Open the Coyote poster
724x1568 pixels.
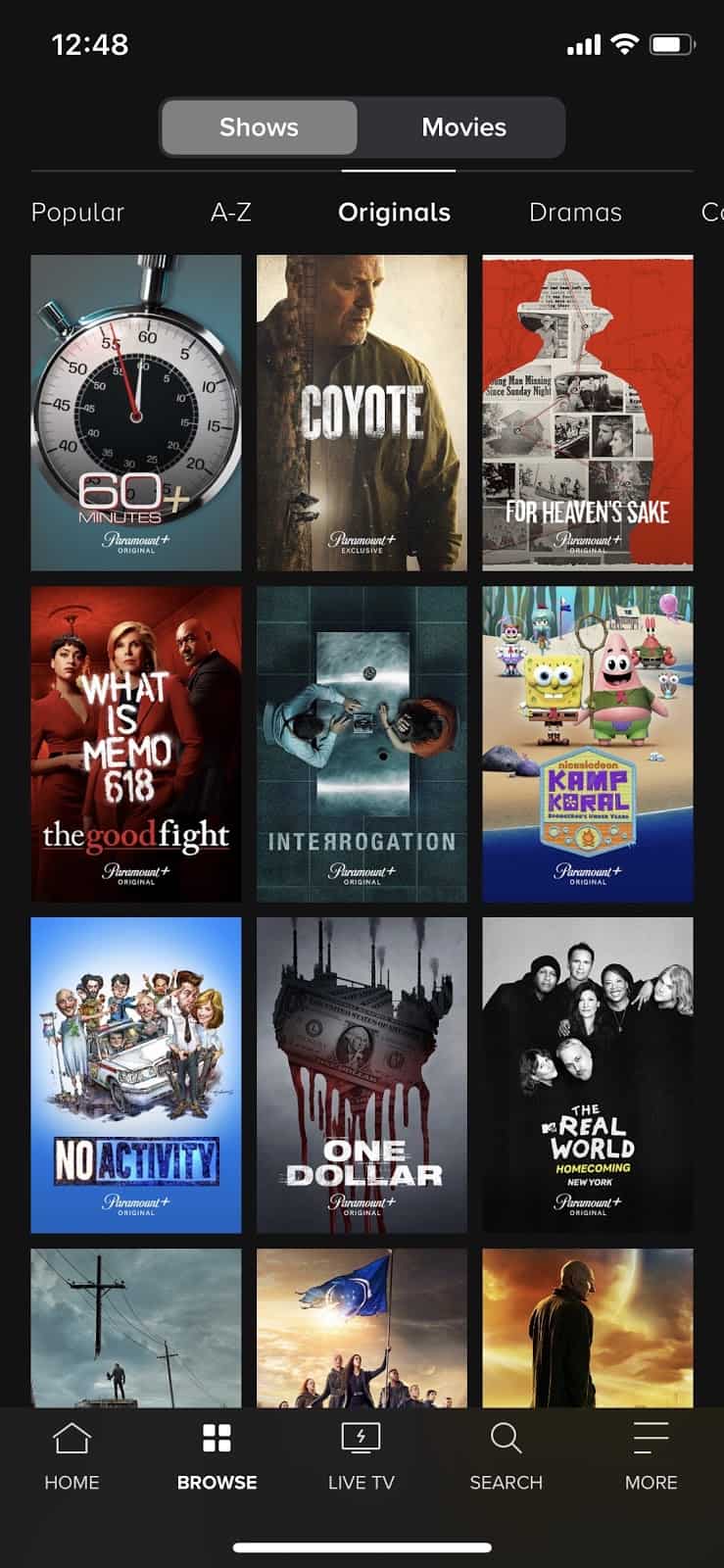[x=362, y=413]
